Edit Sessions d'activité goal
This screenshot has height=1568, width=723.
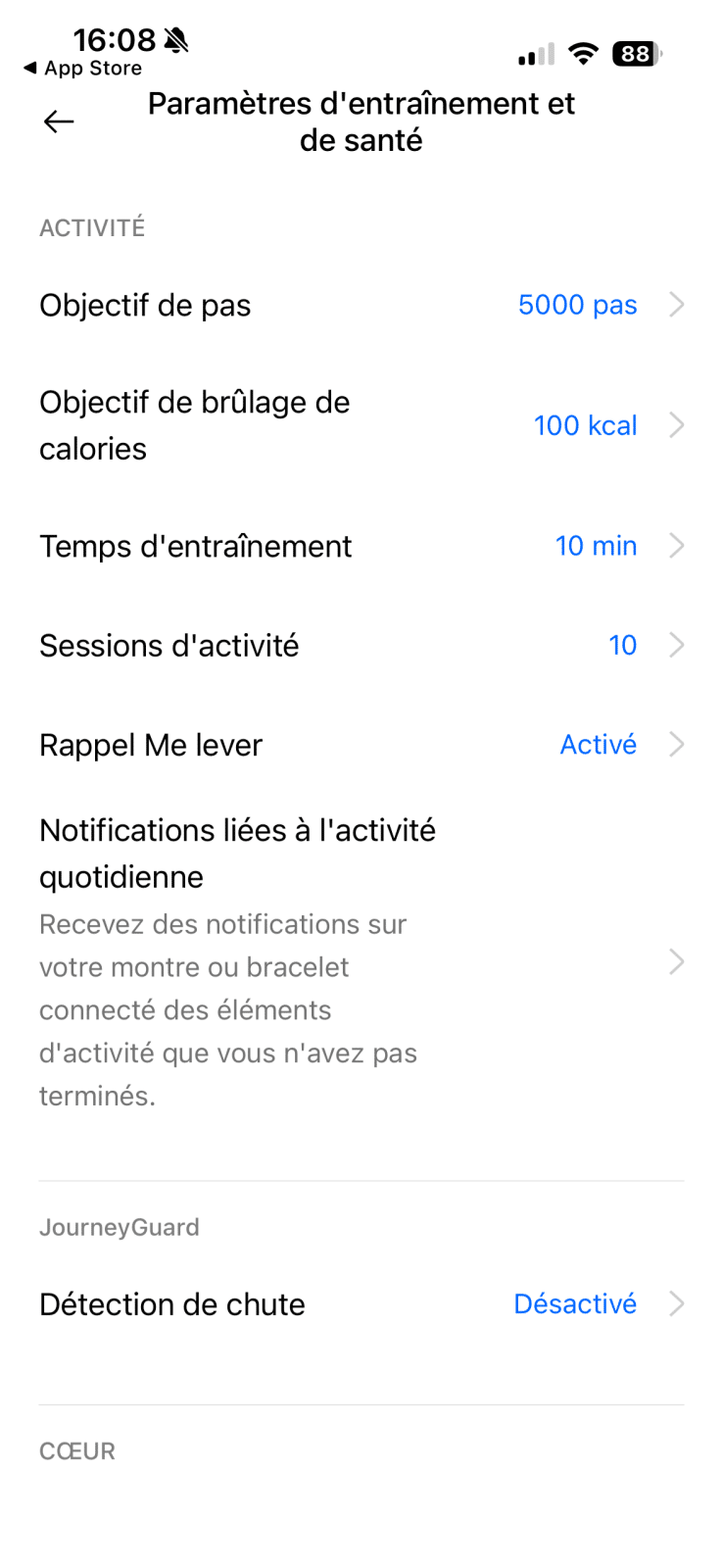tap(361, 646)
